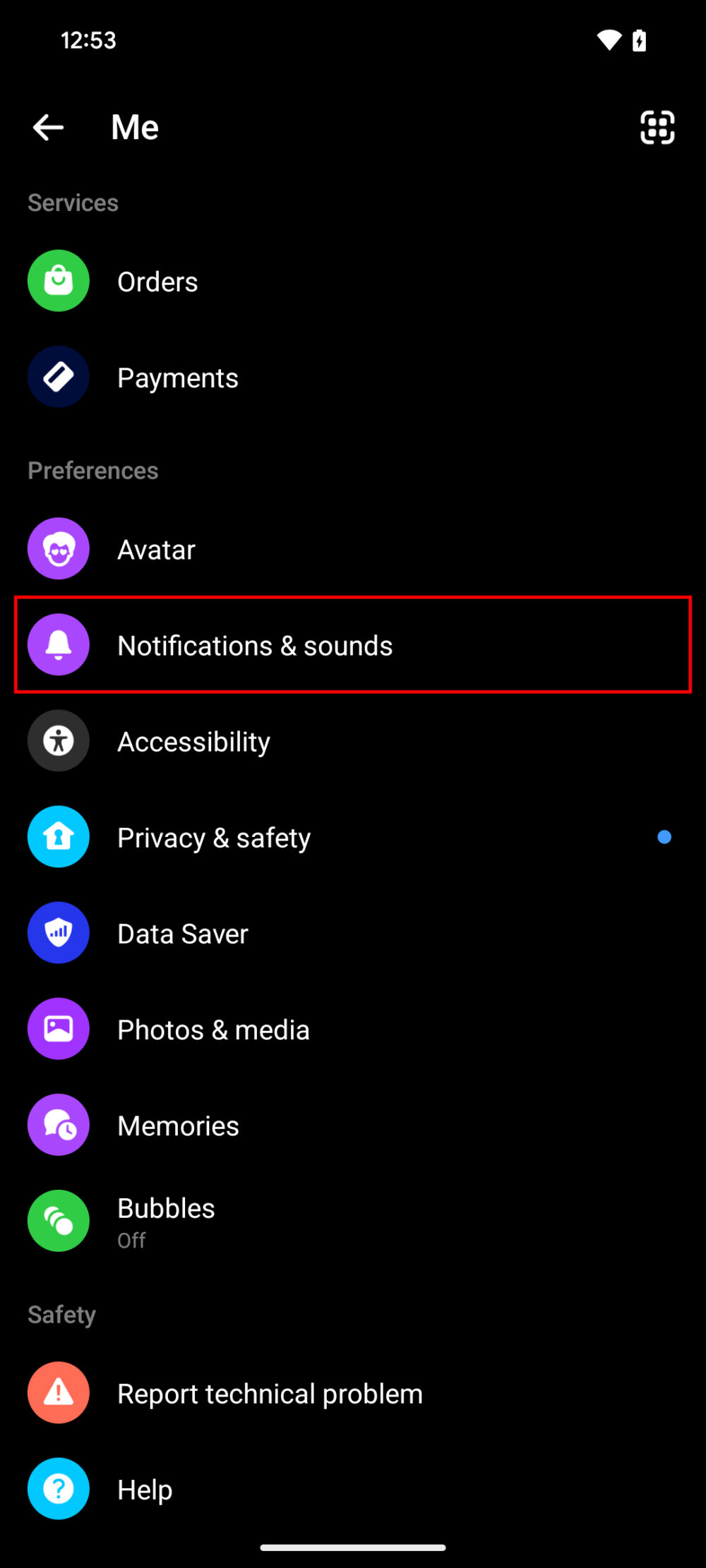Select the Memories chat bubble icon
The height and width of the screenshot is (1568, 706).
(x=58, y=1124)
